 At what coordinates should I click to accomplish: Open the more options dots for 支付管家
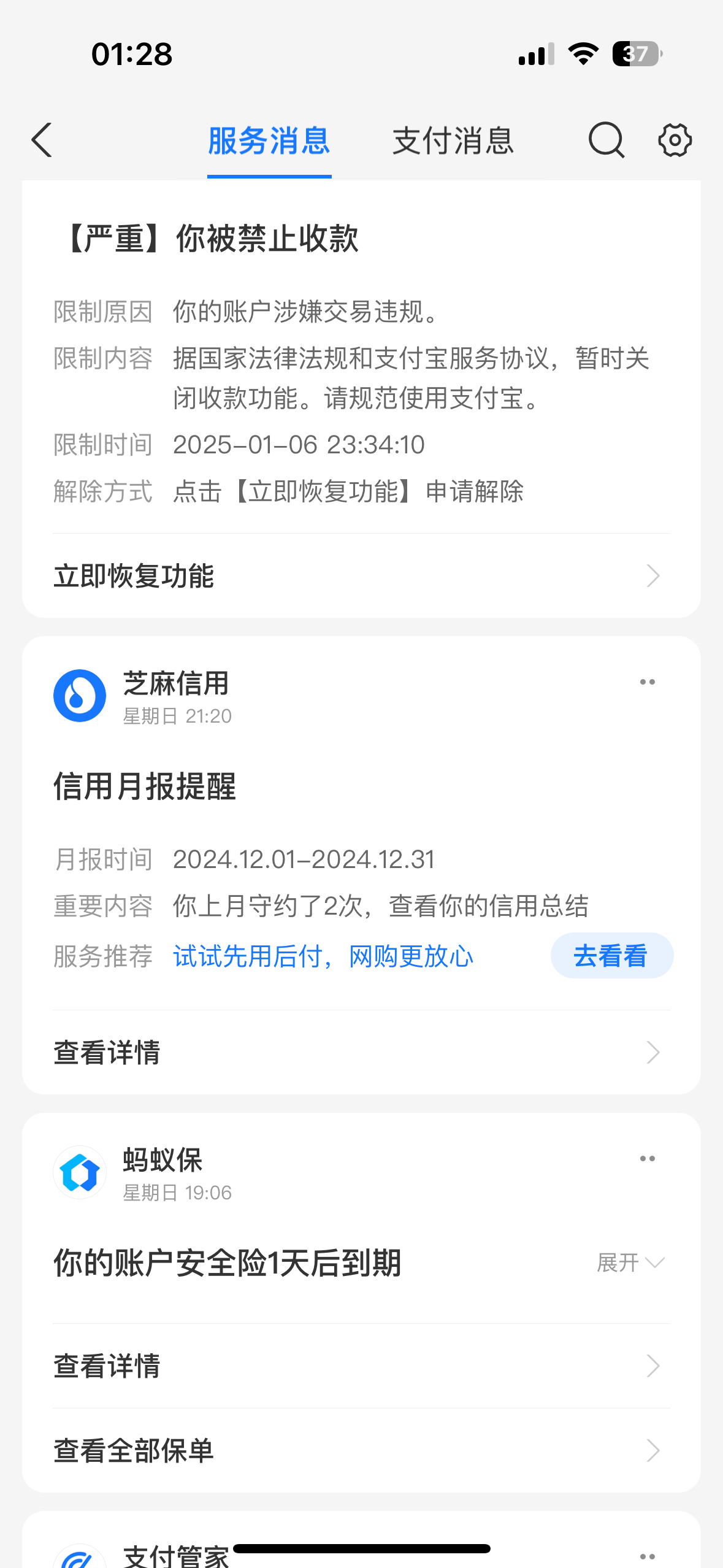point(648,1556)
